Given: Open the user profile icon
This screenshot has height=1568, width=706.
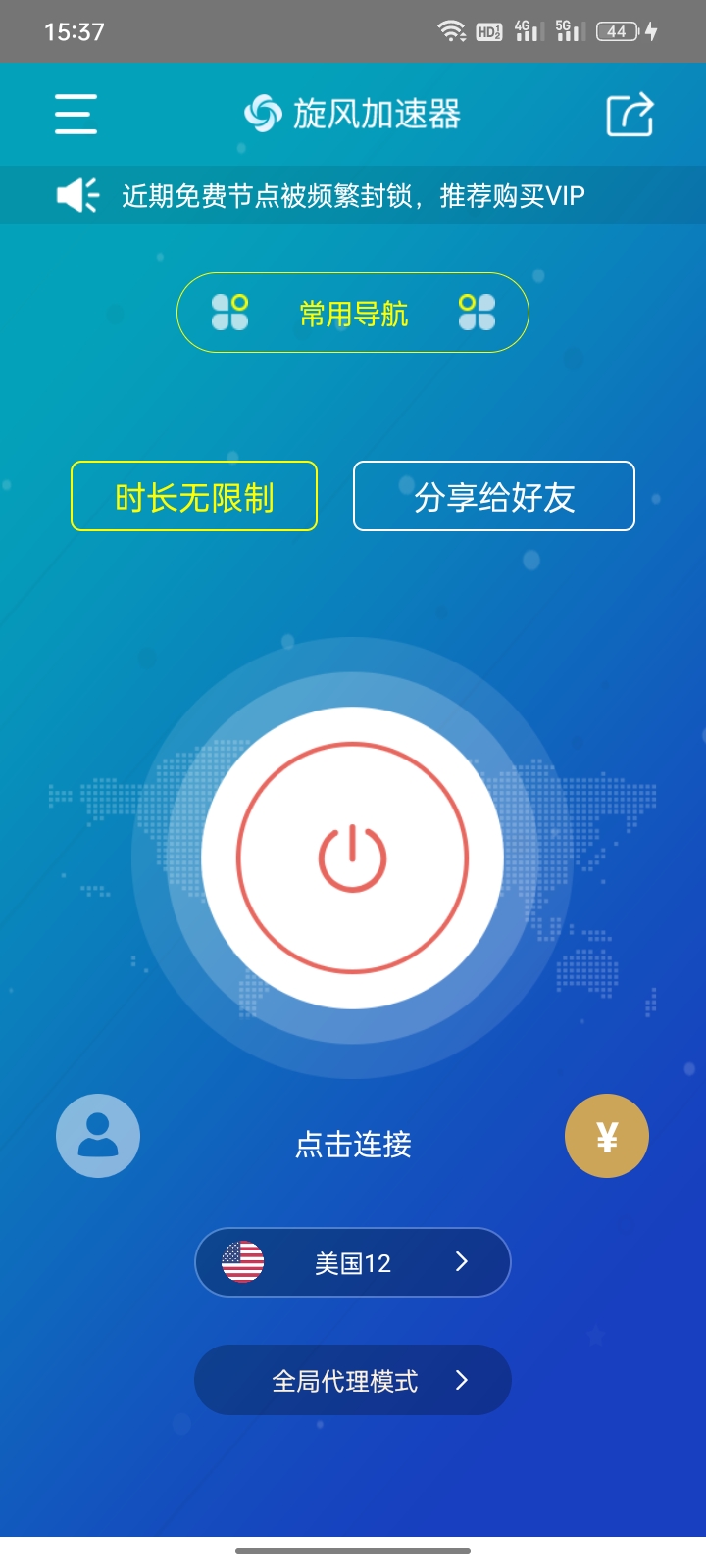Looking at the screenshot, I should 98,1136.
